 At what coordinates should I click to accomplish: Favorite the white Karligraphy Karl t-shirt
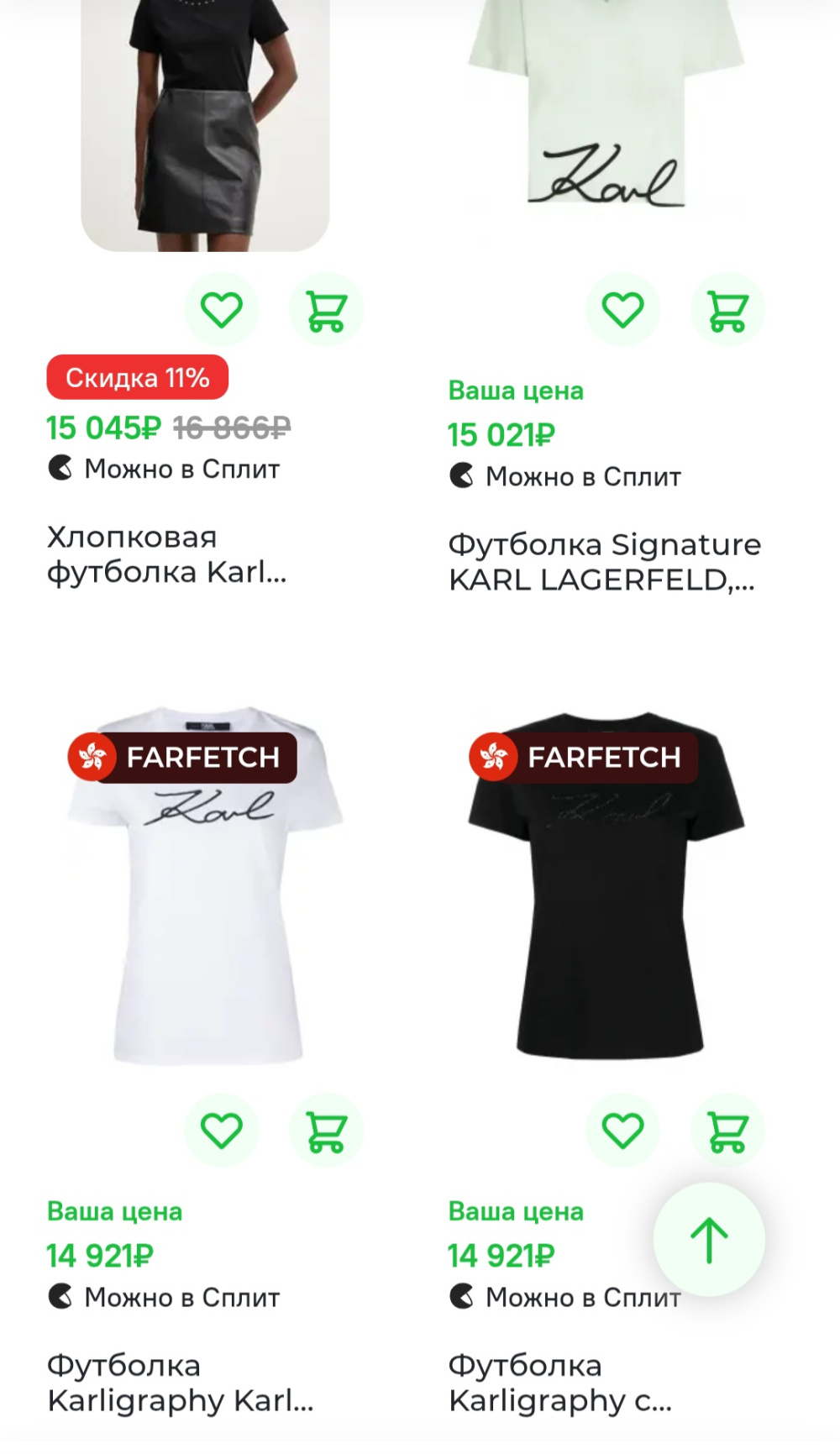(x=221, y=1130)
